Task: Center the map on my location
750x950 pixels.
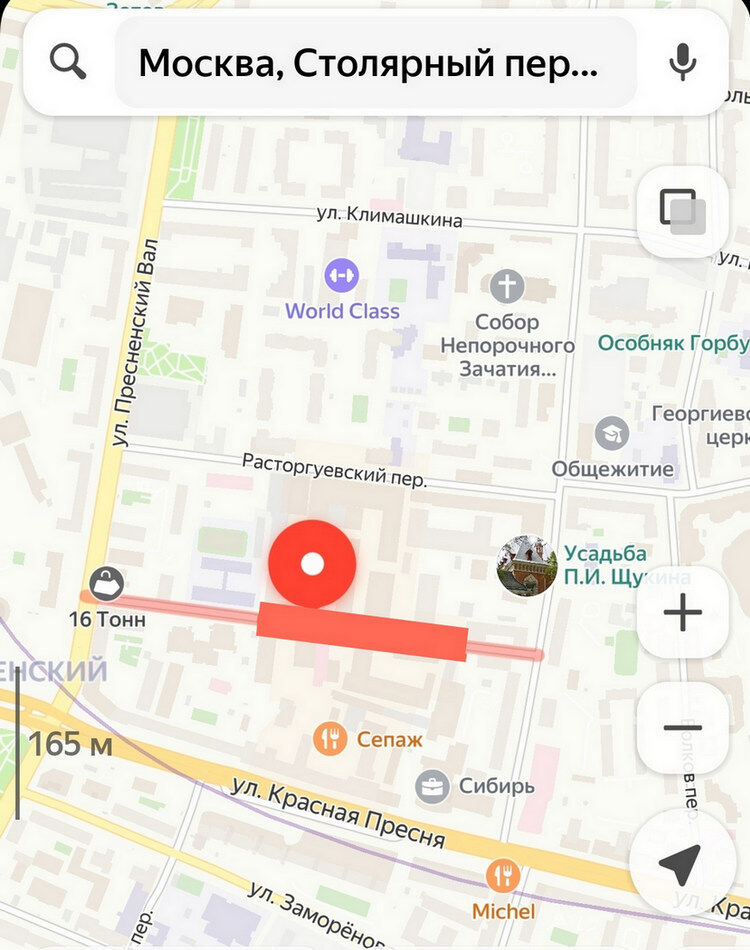Action: click(682, 864)
